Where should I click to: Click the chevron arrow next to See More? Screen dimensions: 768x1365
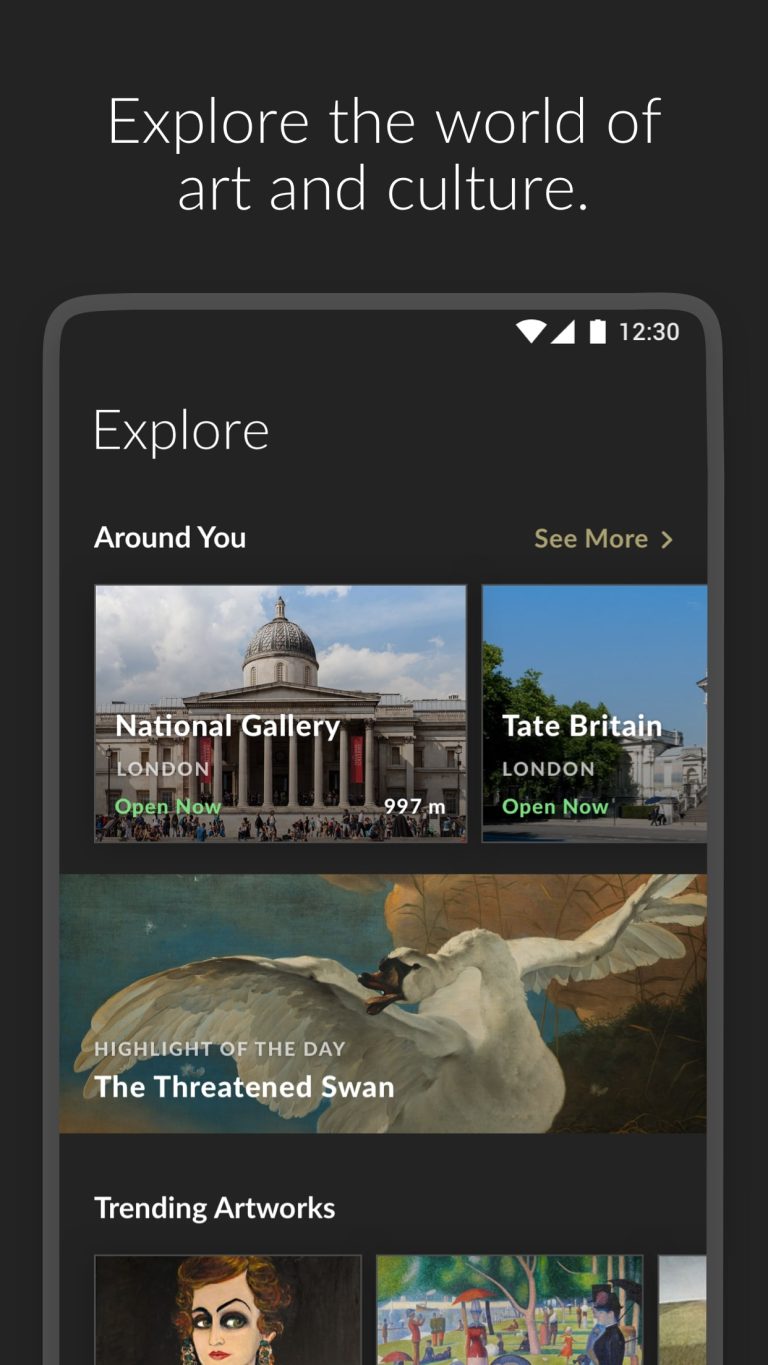(x=668, y=538)
